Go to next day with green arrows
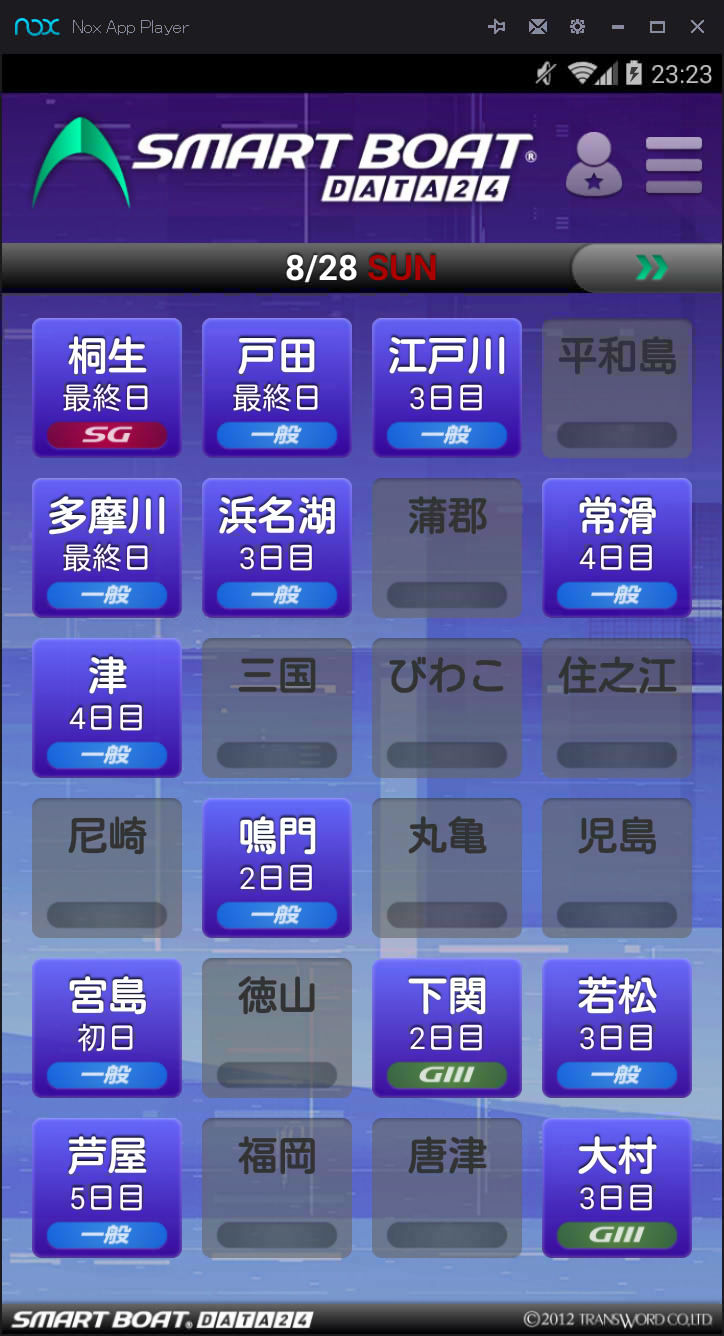Image resolution: width=724 pixels, height=1336 pixels. [x=651, y=268]
